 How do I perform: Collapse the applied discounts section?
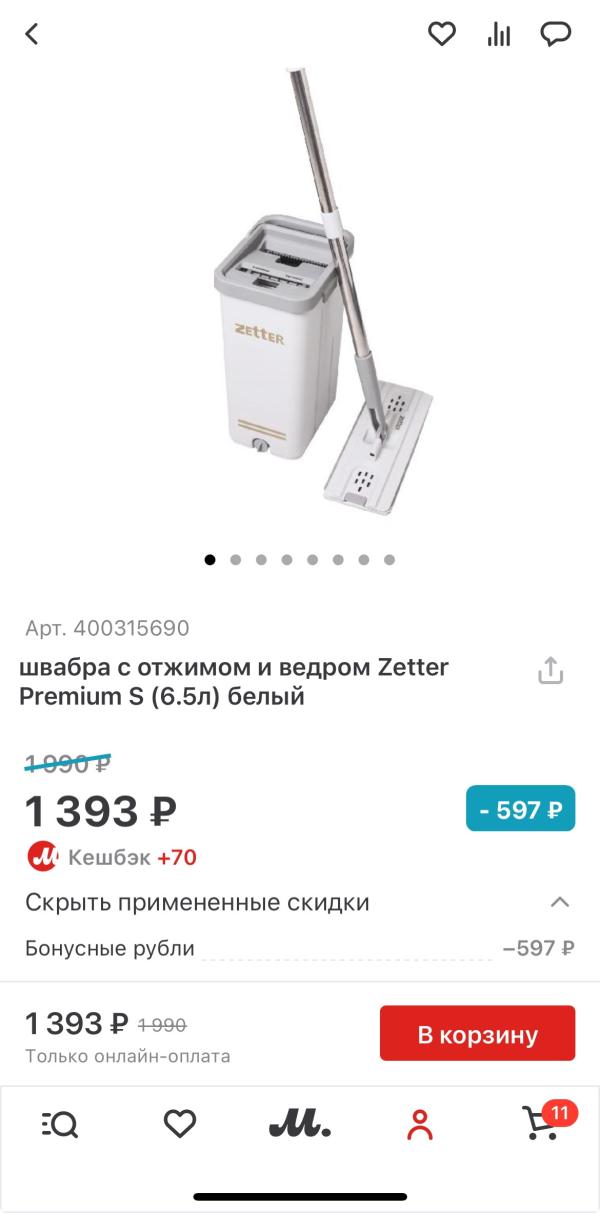click(x=559, y=902)
